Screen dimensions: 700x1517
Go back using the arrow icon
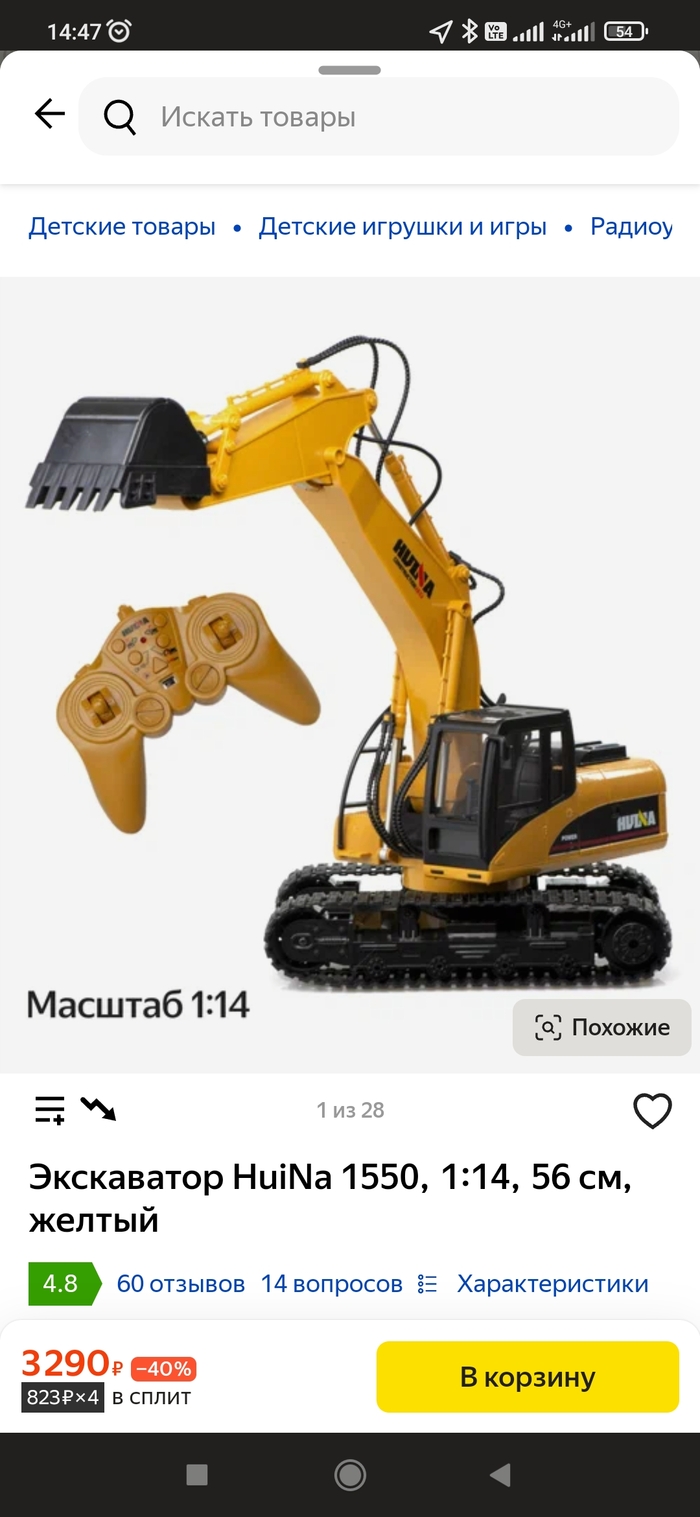click(49, 115)
